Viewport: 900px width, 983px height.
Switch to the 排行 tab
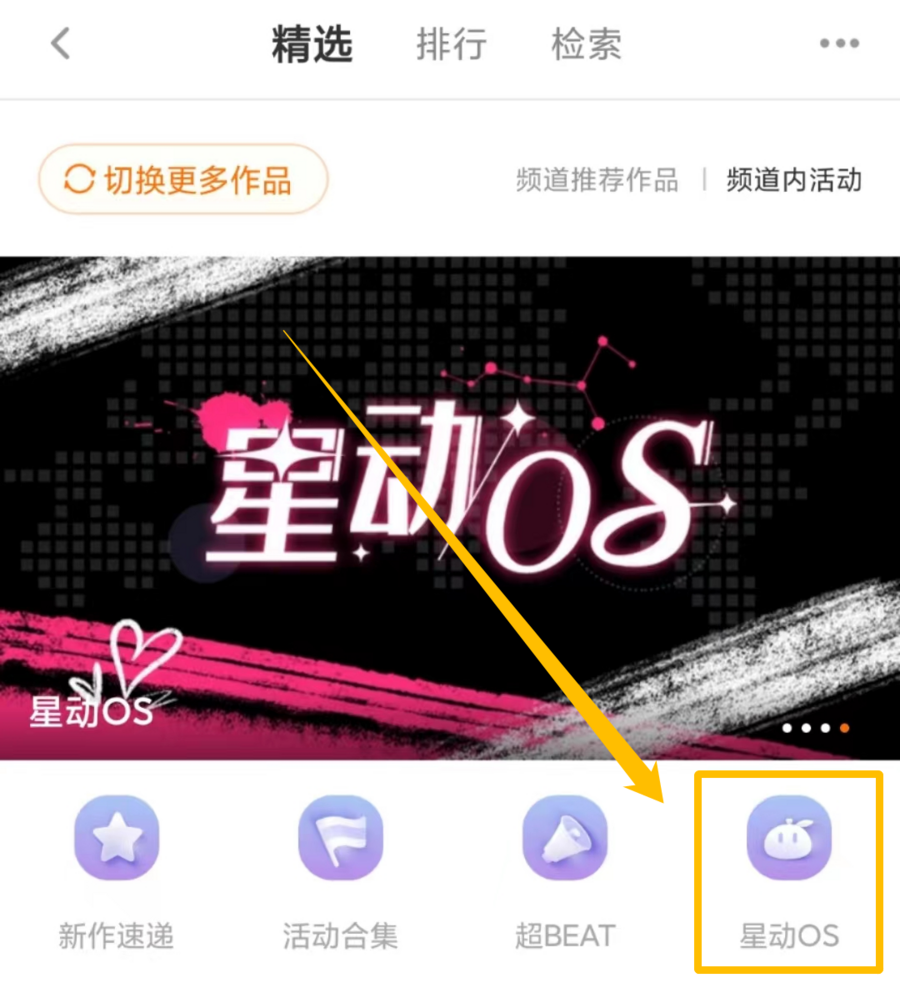tap(451, 45)
